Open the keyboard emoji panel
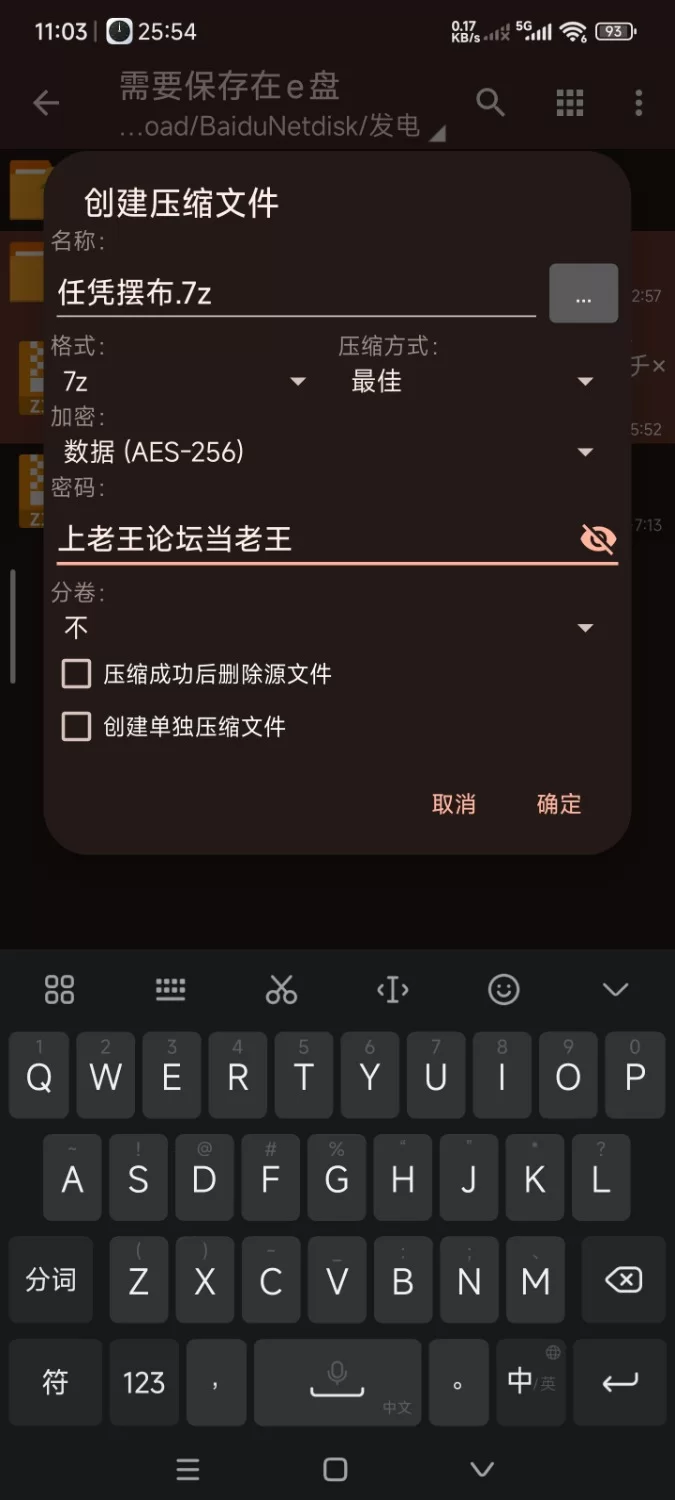The image size is (675, 1500). (x=504, y=990)
